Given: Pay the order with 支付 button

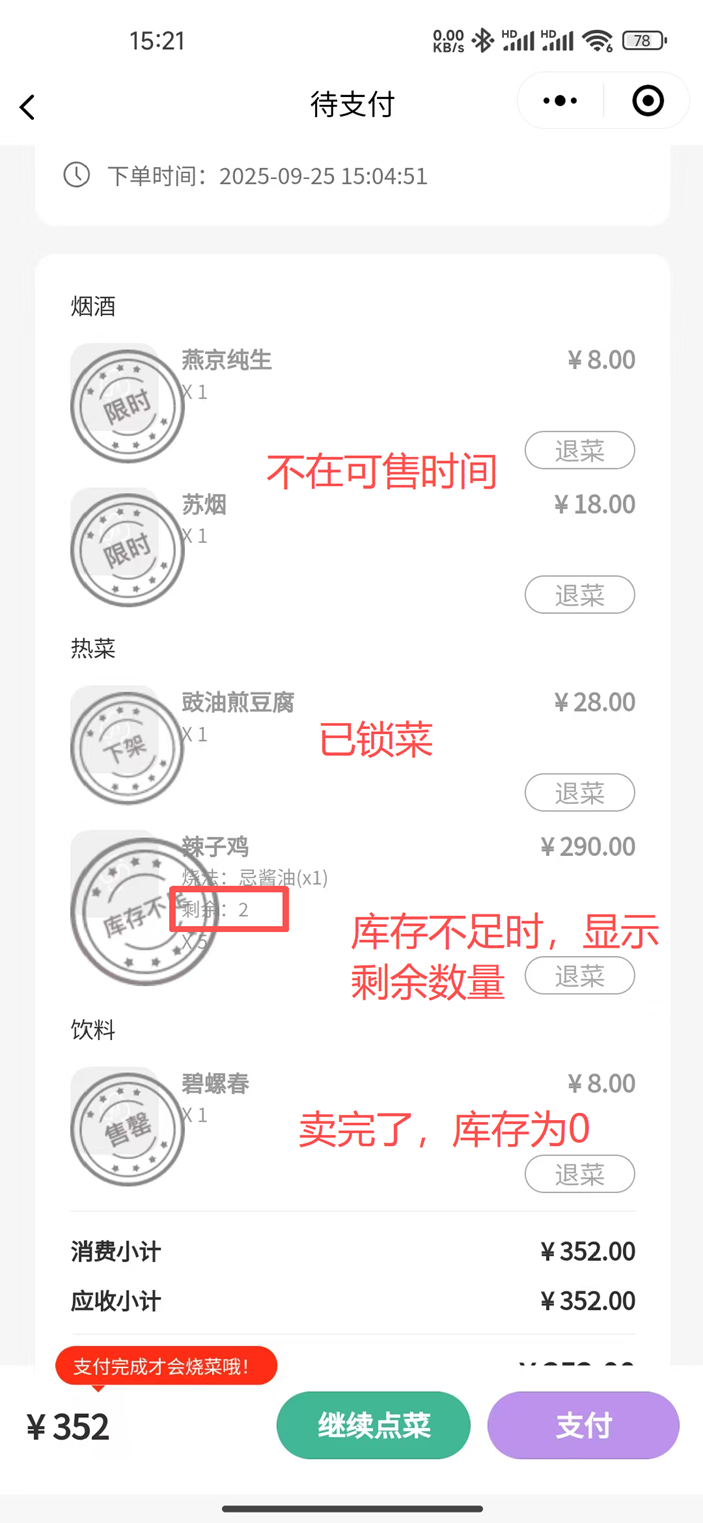Looking at the screenshot, I should (583, 1425).
